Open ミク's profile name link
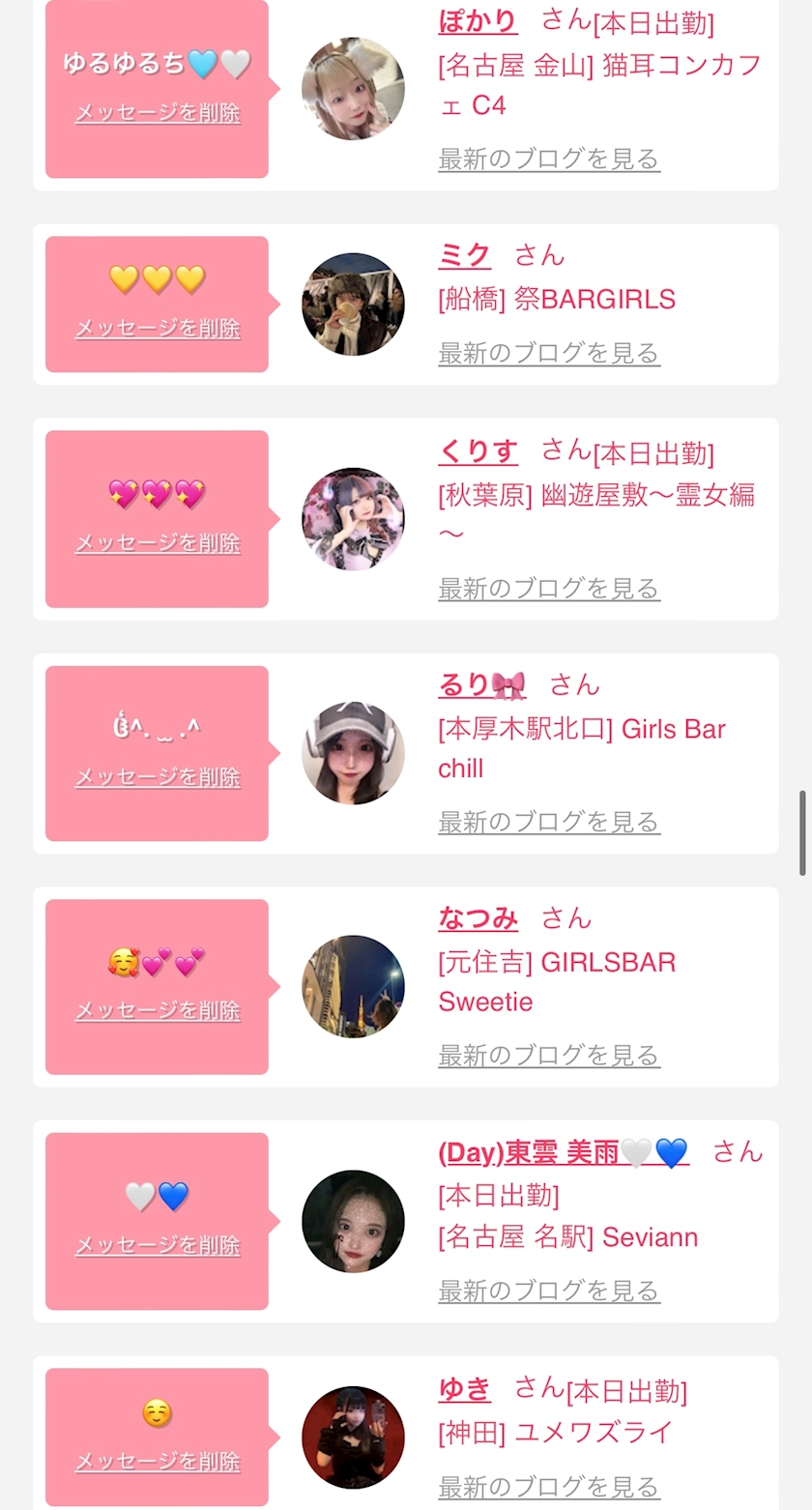 [x=464, y=255]
